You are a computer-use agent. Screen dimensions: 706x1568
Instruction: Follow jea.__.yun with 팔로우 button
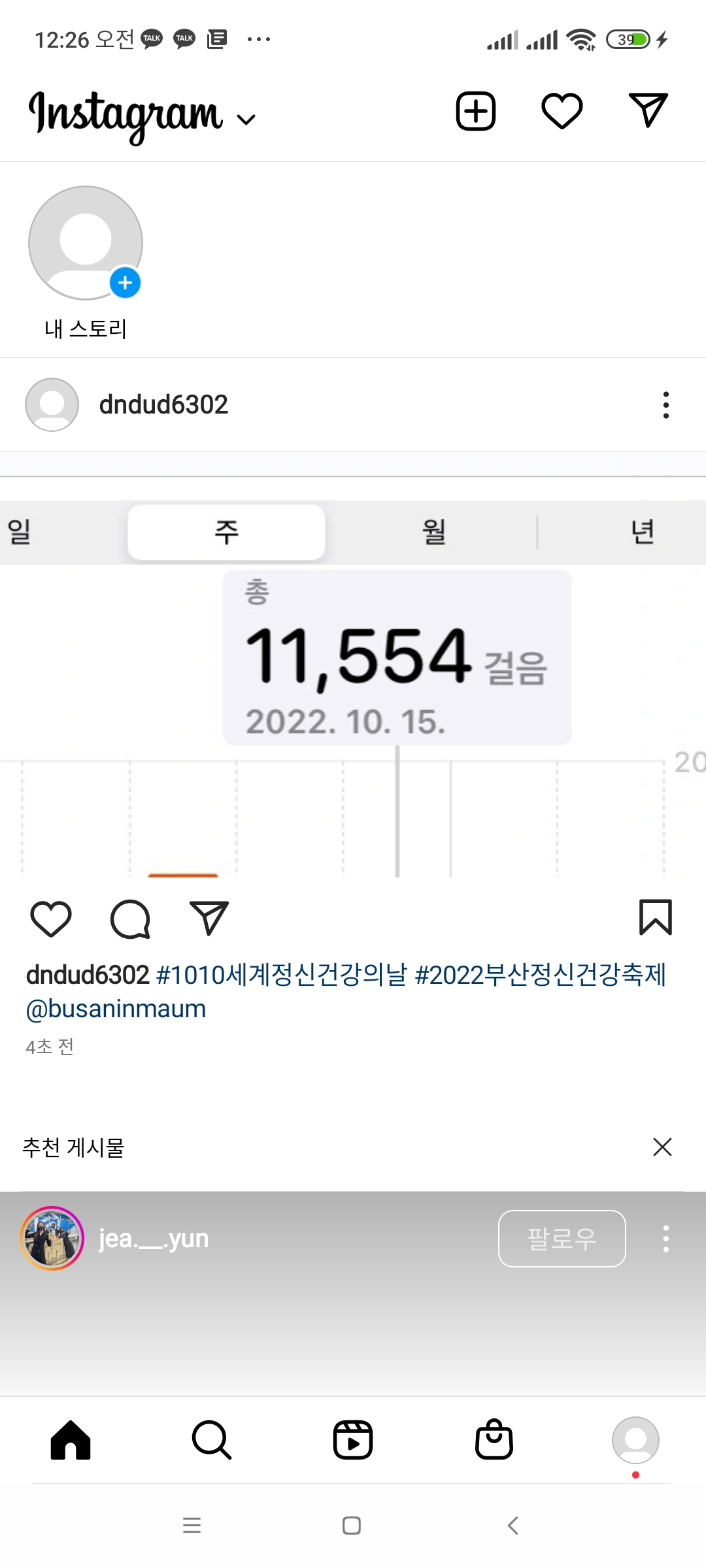tap(562, 1238)
